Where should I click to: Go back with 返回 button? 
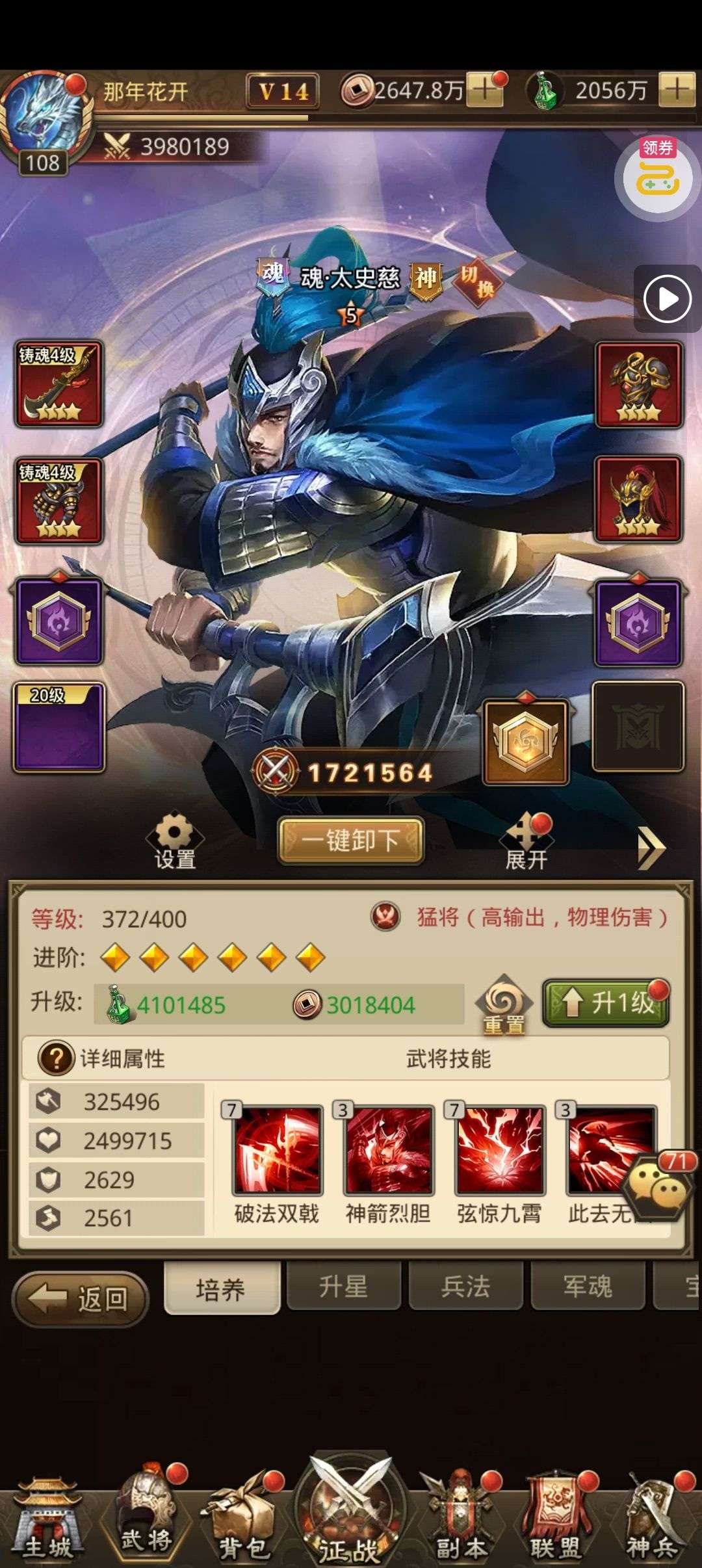pyautogui.click(x=81, y=1299)
